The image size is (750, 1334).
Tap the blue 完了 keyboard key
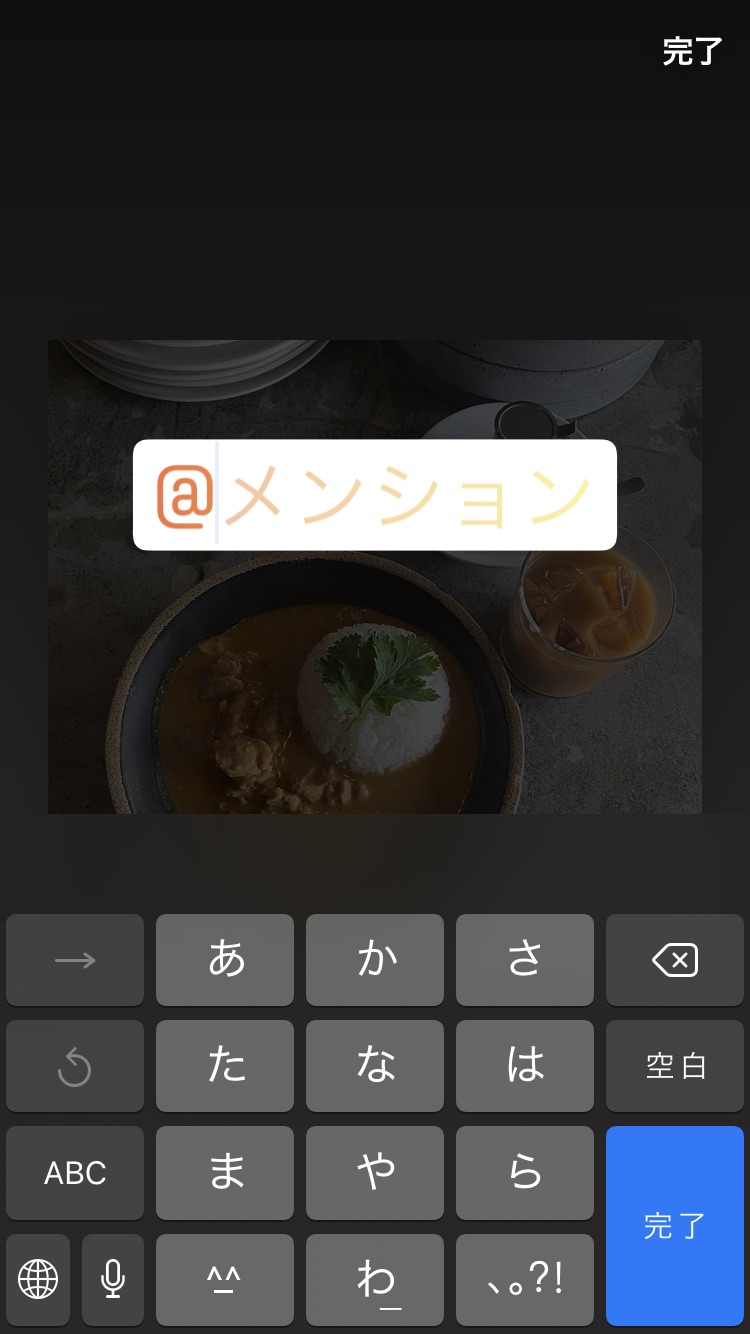pyautogui.click(x=675, y=1225)
